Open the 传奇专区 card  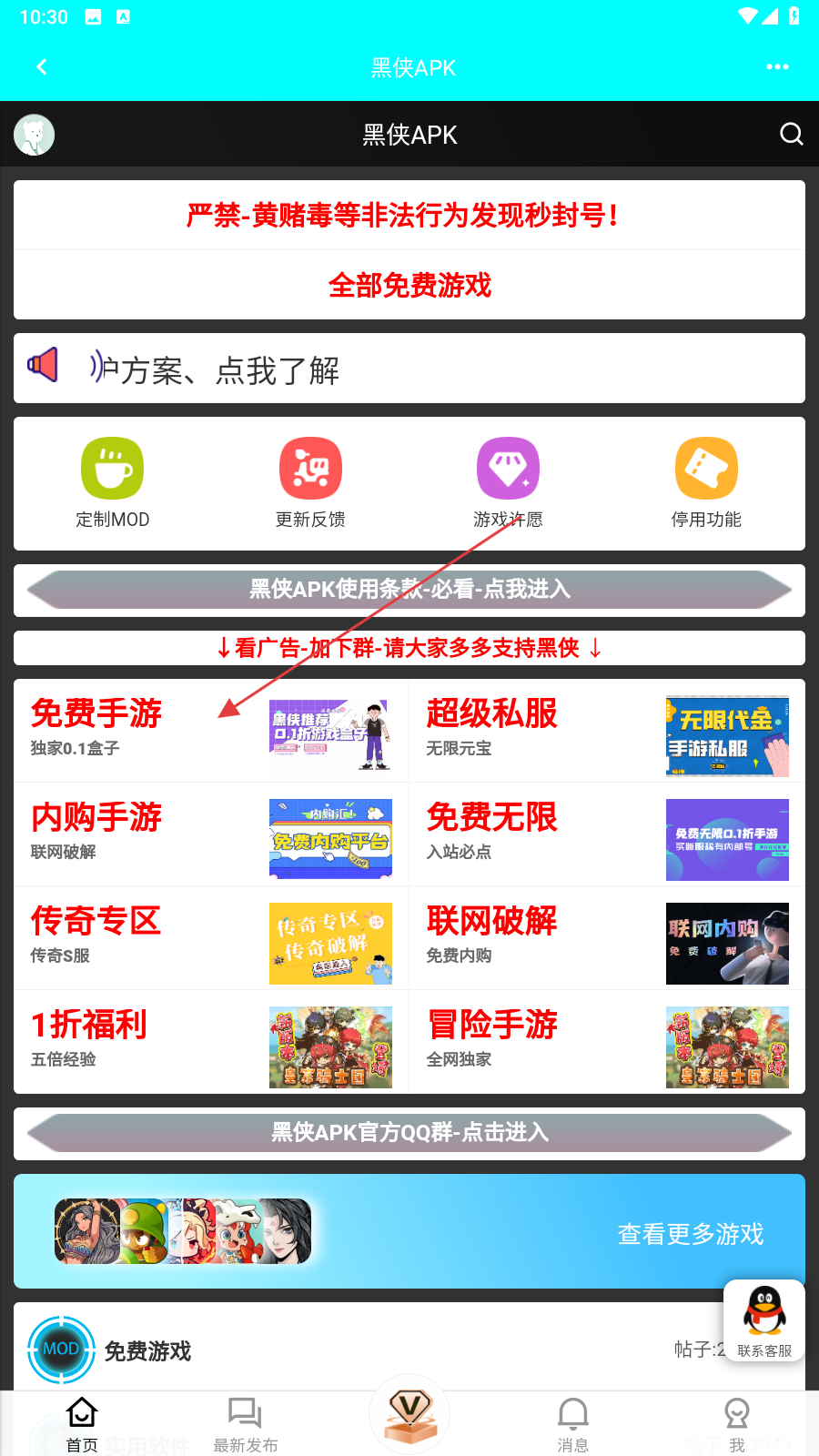(x=211, y=938)
